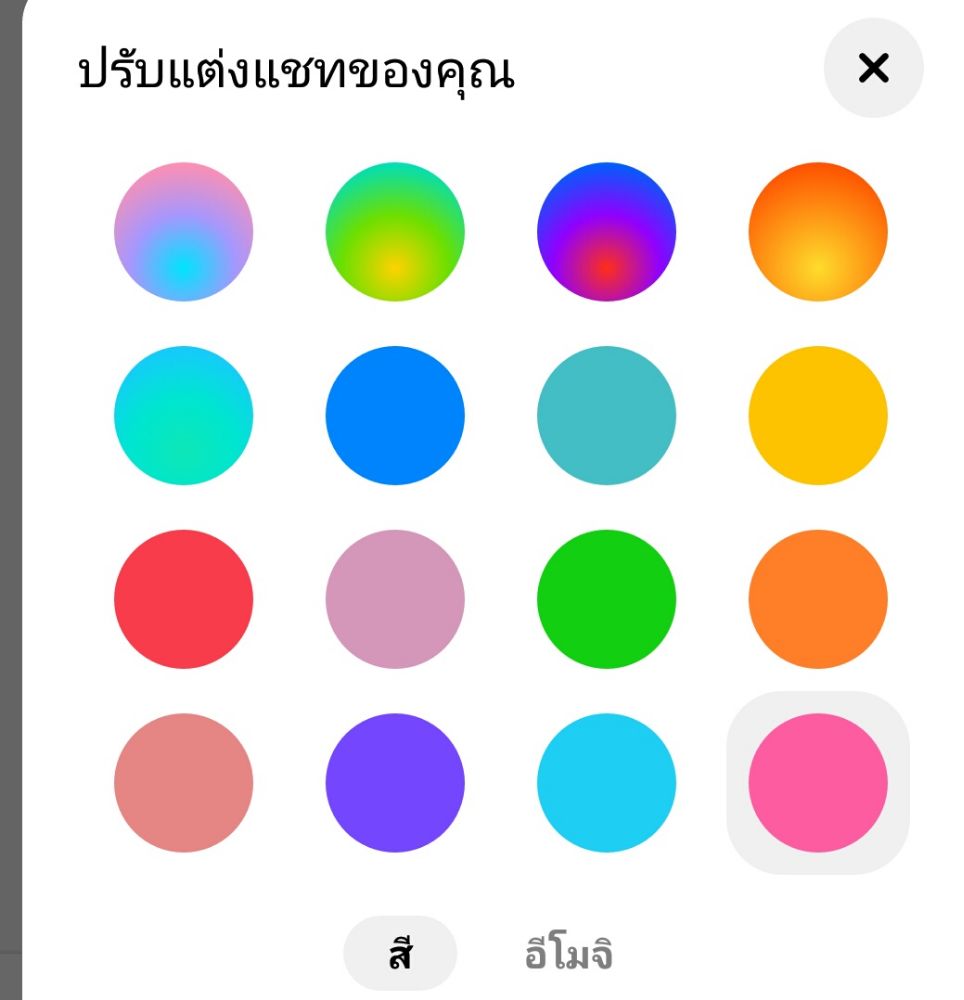This screenshot has height=1000, width=964.
Task: Switch to the อีโมจิ emoji tab
Action: [568, 954]
